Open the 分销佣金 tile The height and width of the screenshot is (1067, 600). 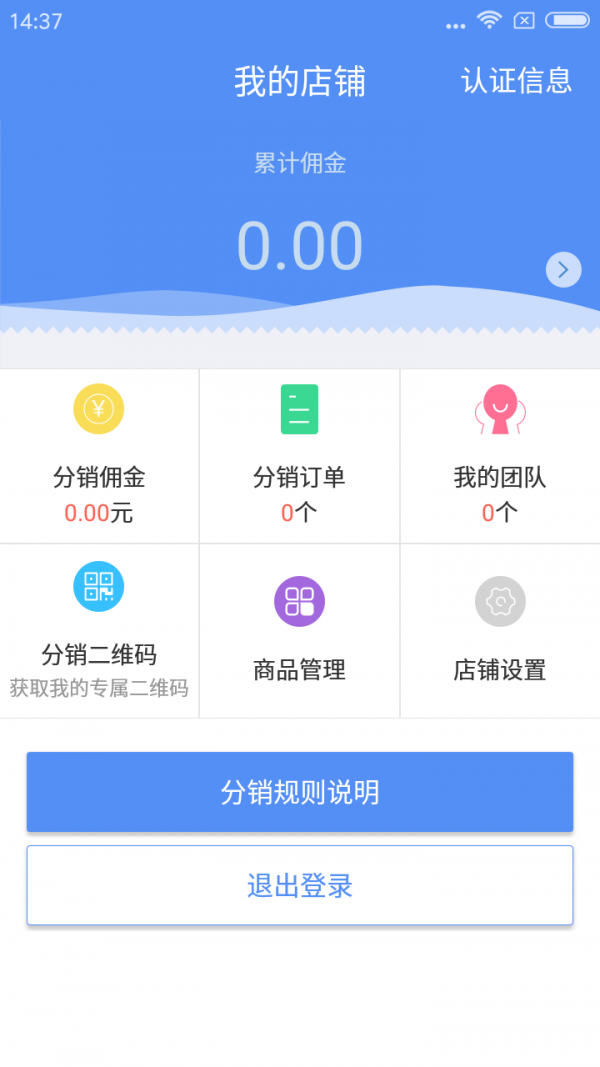[x=99, y=455]
